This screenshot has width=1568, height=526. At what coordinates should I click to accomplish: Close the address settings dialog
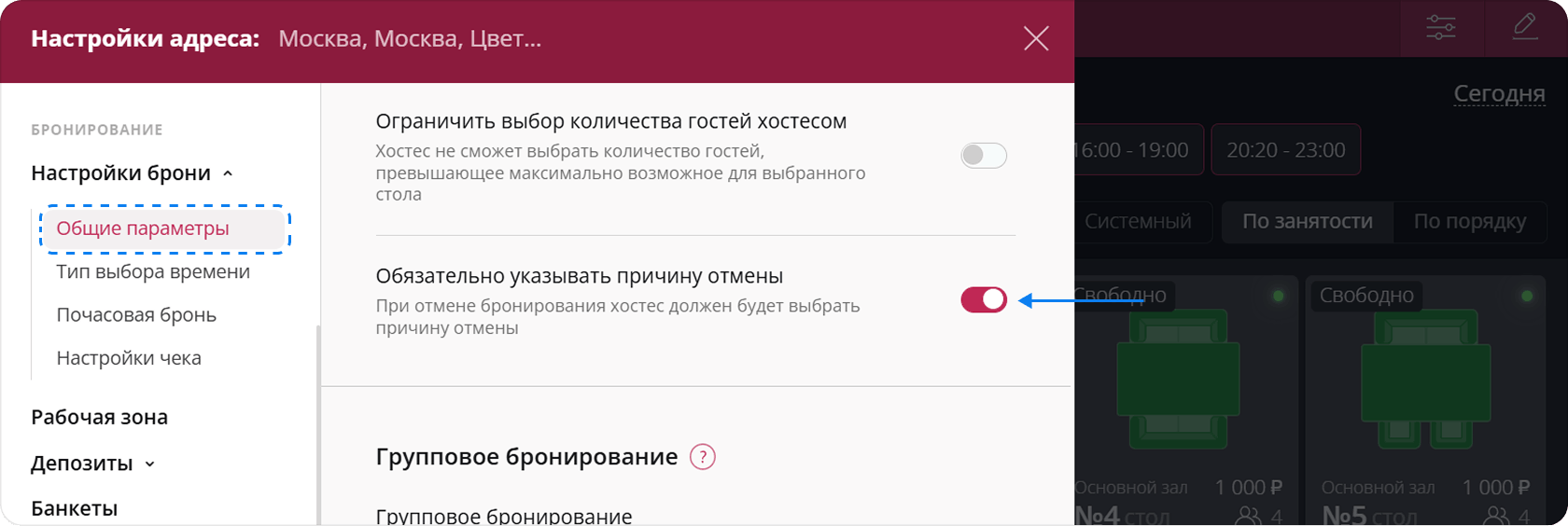1036,38
